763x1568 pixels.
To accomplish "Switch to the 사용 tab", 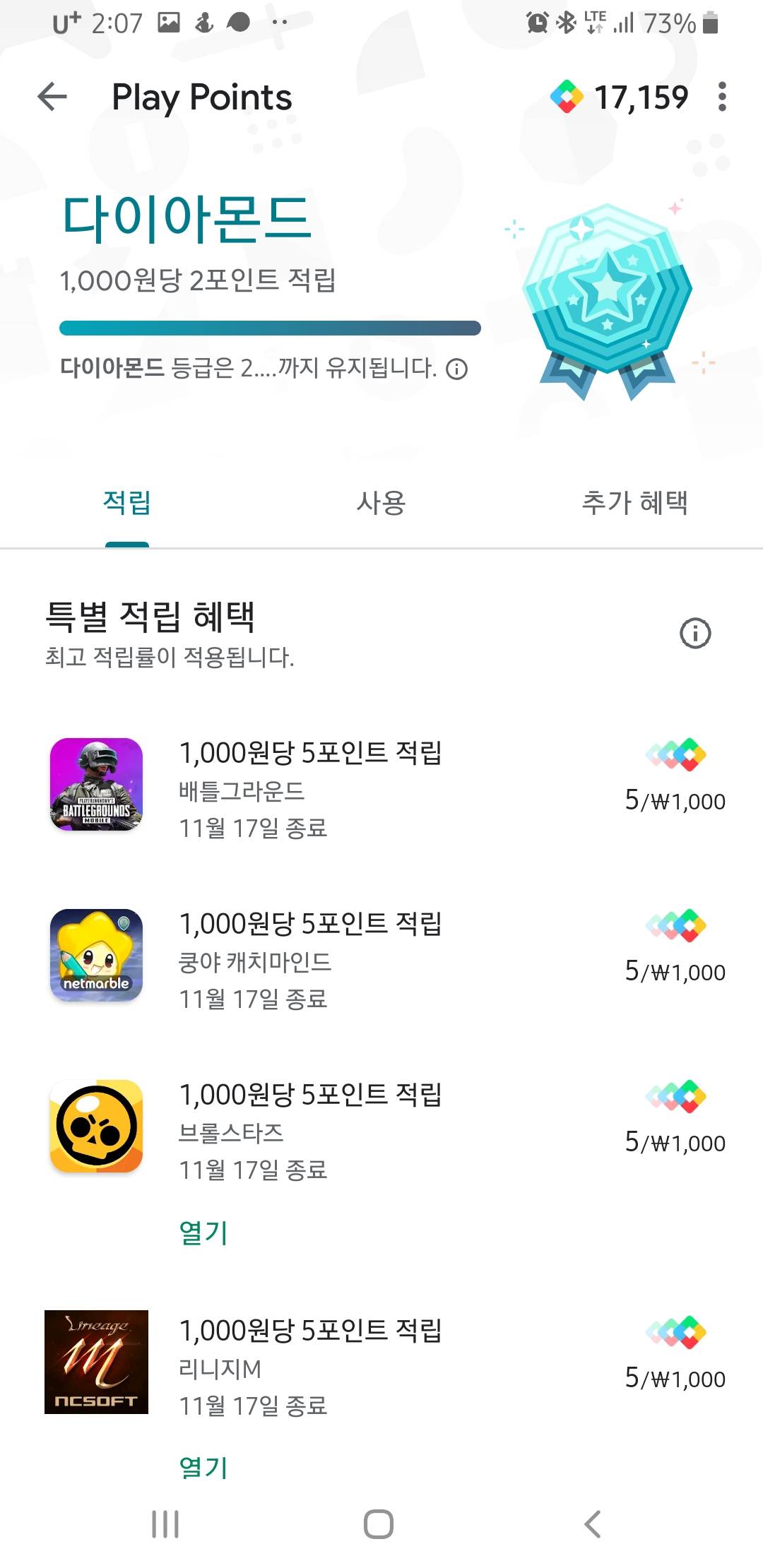I will click(381, 503).
